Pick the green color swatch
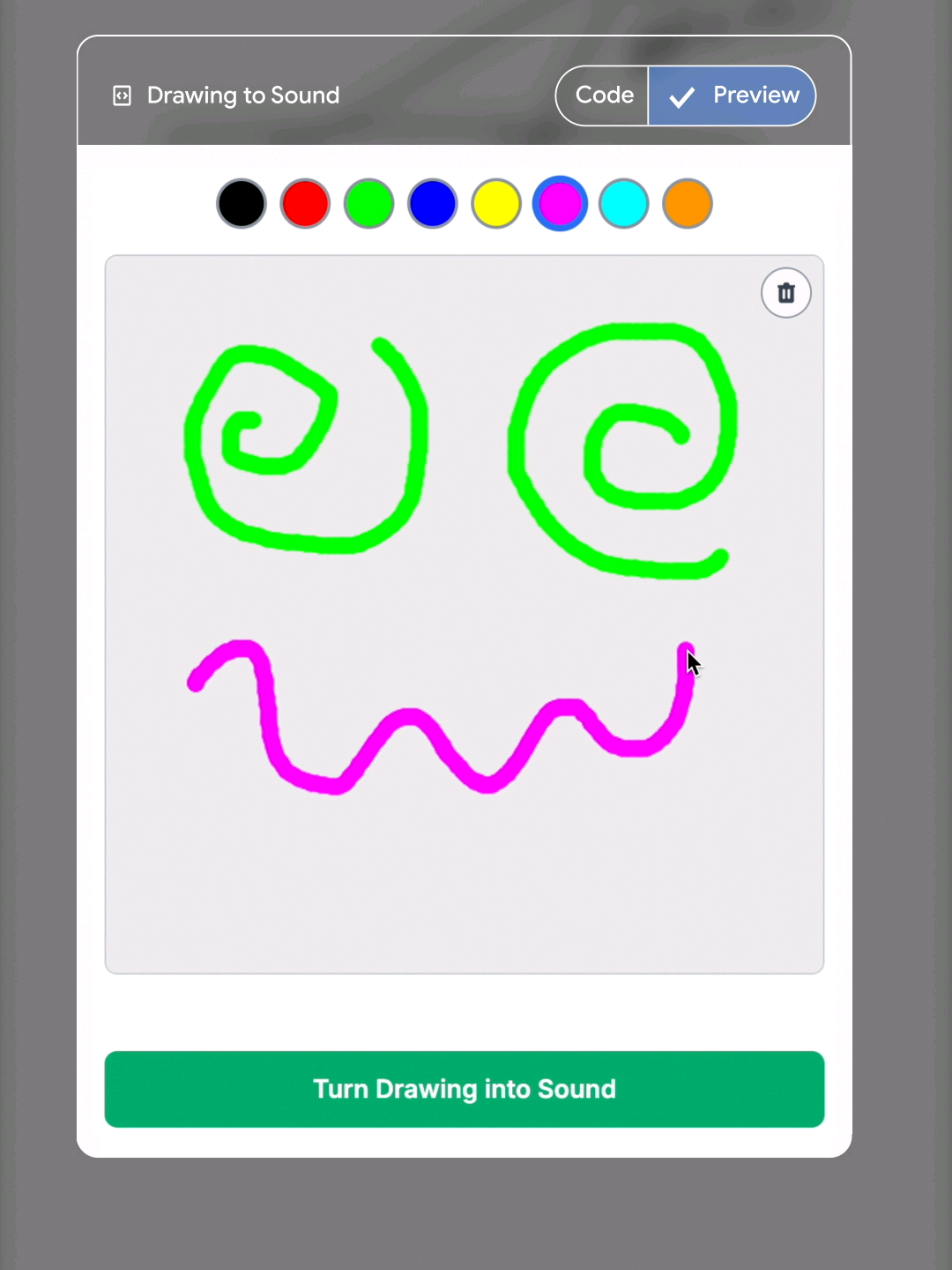 (369, 204)
